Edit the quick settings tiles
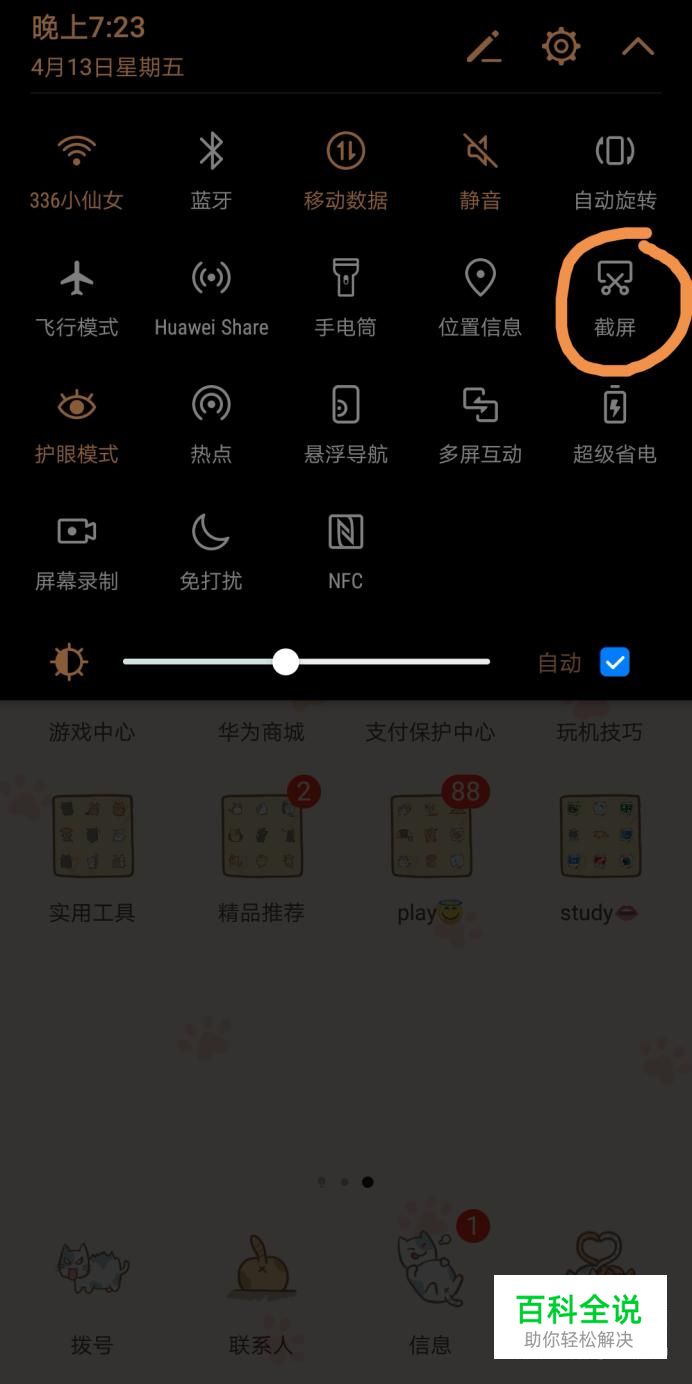 click(x=484, y=47)
